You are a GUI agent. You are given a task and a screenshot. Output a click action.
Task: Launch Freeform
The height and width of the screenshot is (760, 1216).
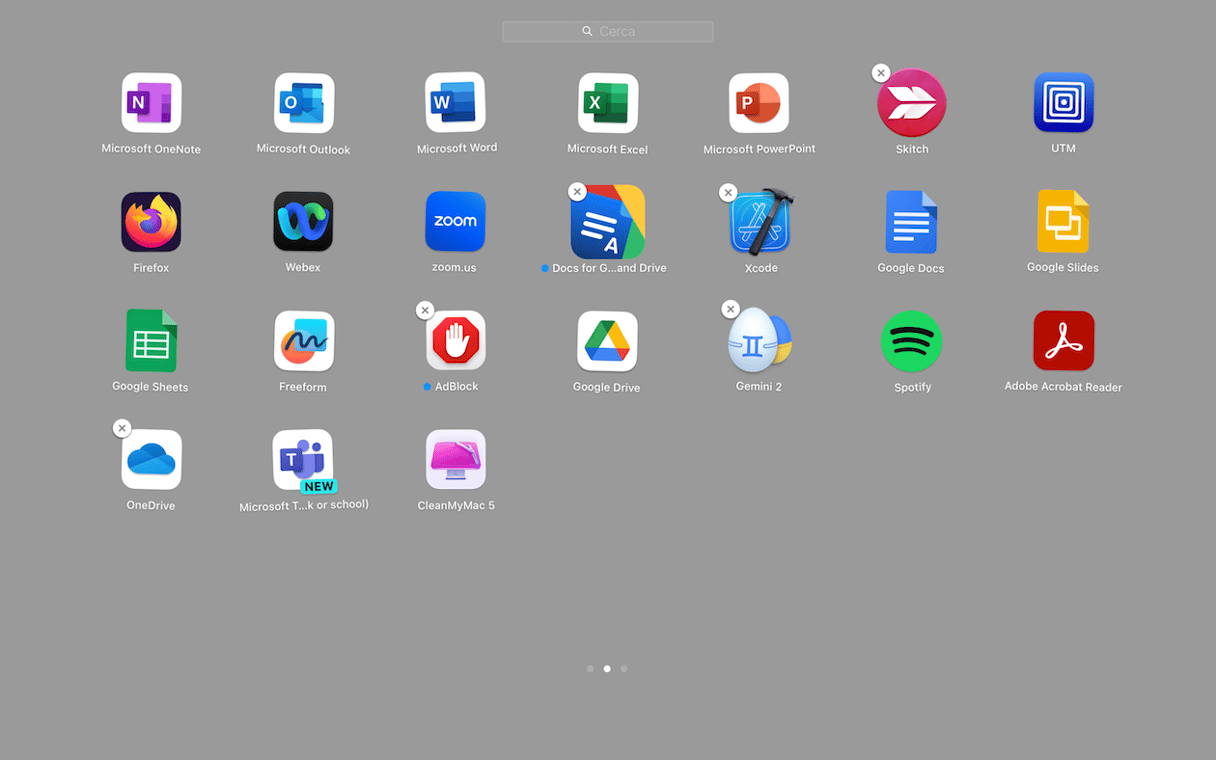(303, 341)
